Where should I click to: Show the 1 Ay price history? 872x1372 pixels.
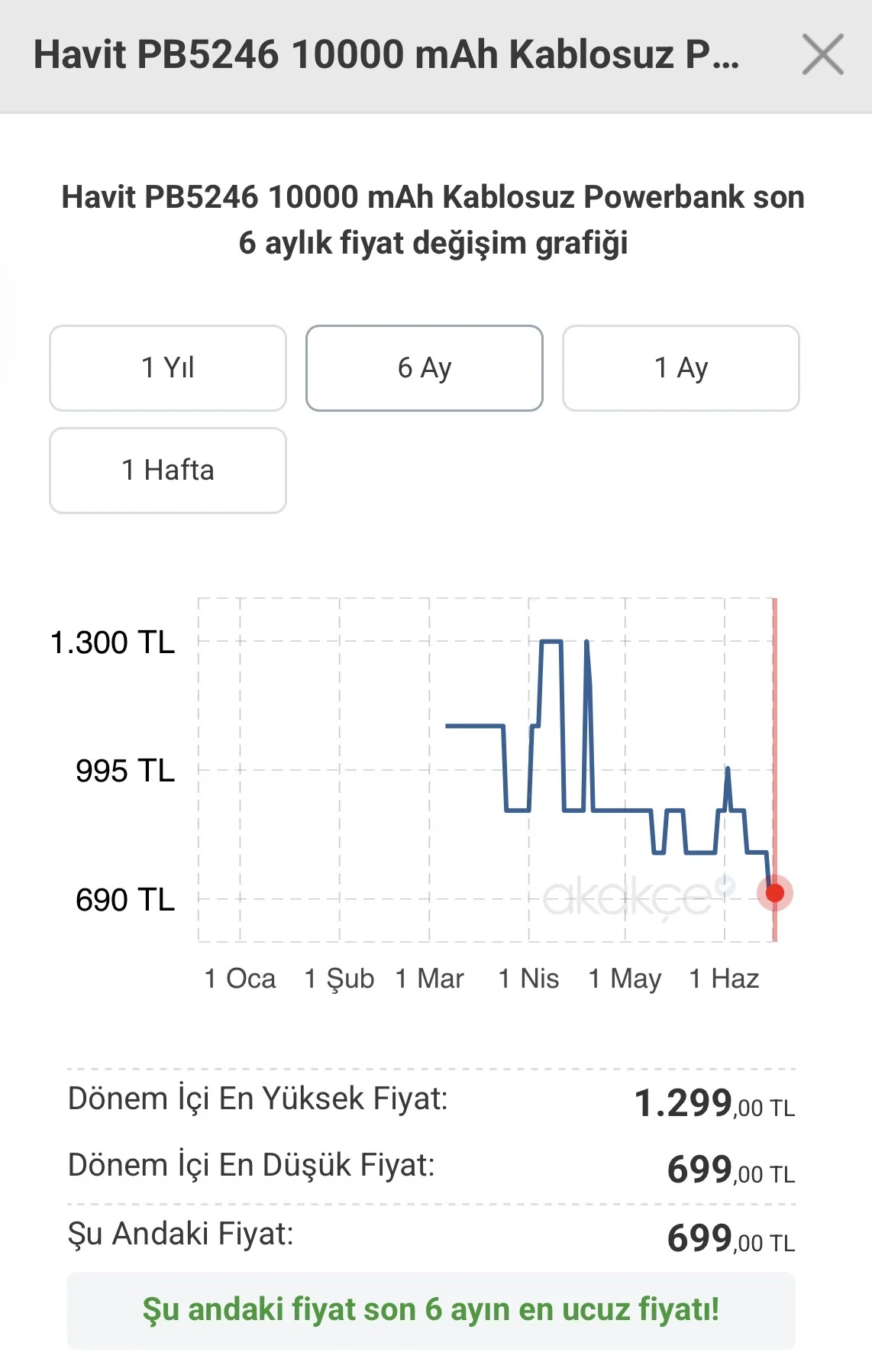tap(681, 368)
